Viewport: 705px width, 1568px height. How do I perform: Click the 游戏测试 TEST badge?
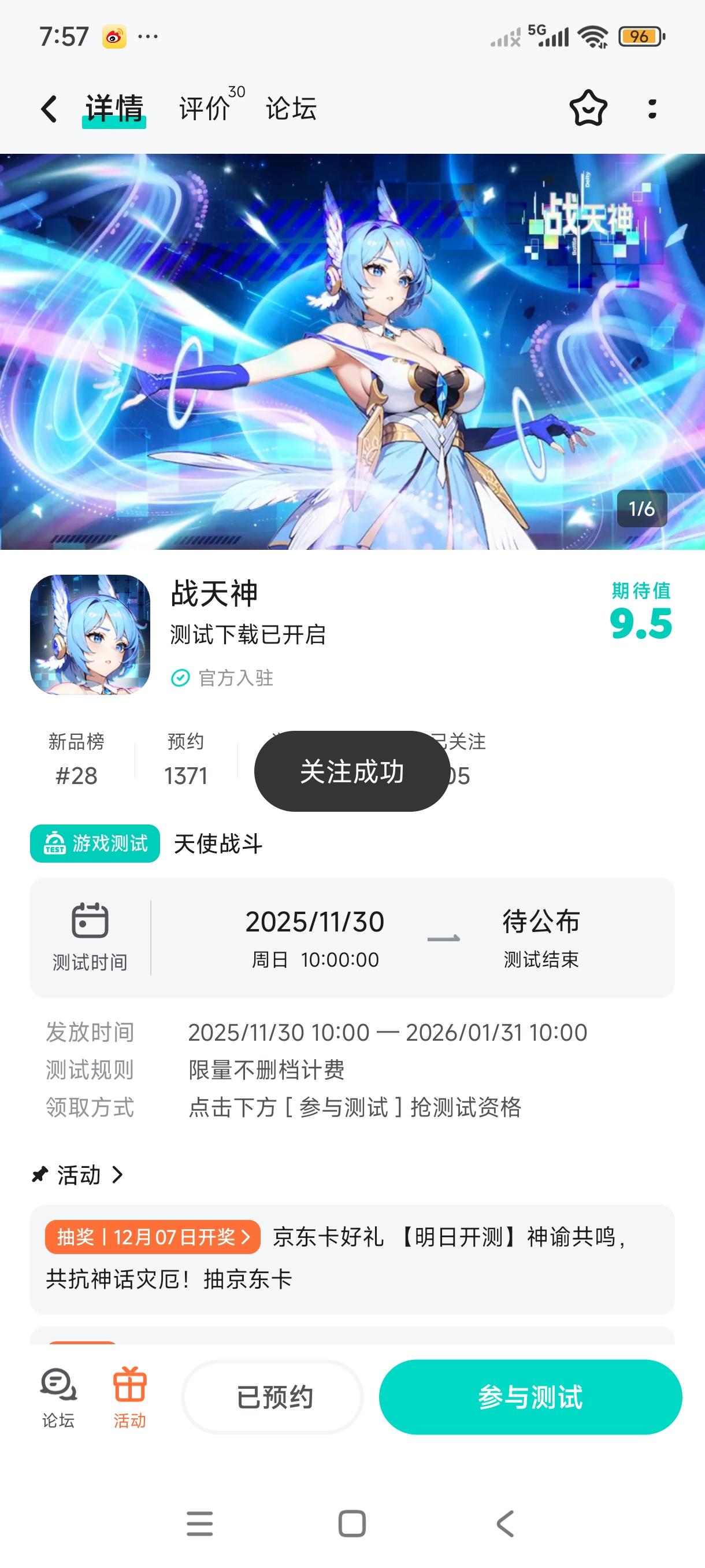(x=94, y=843)
